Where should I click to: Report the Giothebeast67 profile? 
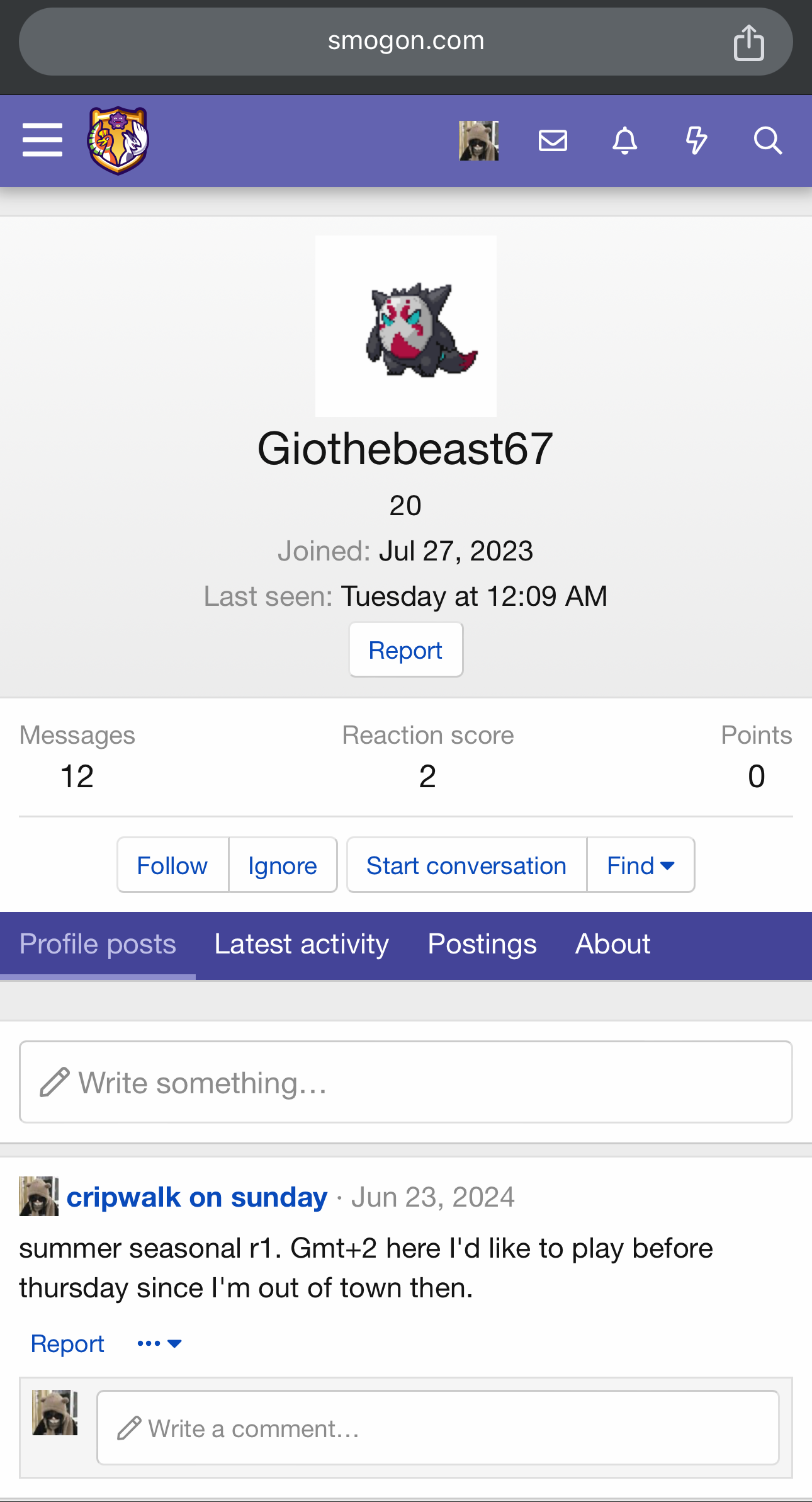point(406,650)
